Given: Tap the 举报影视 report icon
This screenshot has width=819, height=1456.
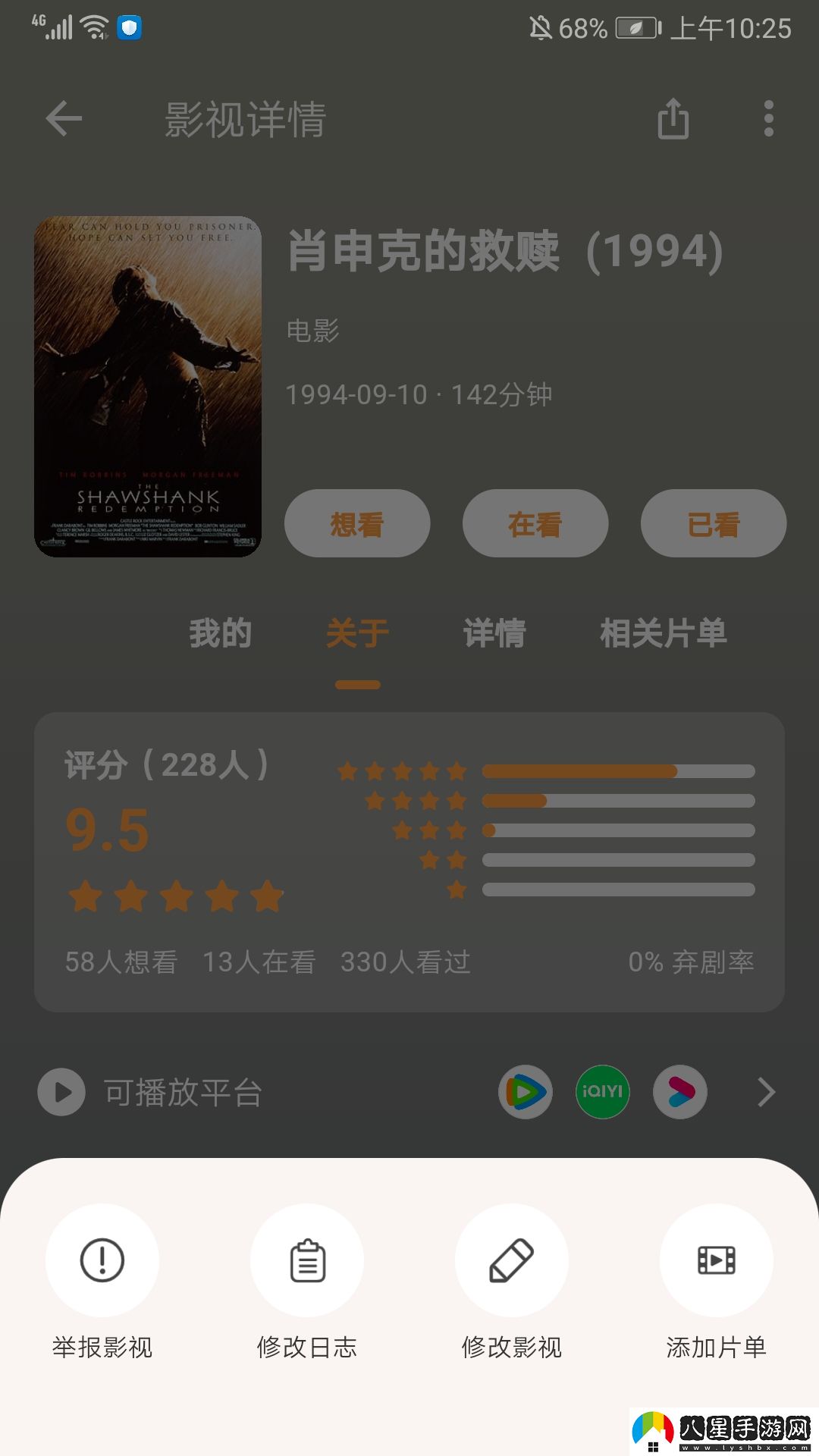Looking at the screenshot, I should pos(102,1260).
